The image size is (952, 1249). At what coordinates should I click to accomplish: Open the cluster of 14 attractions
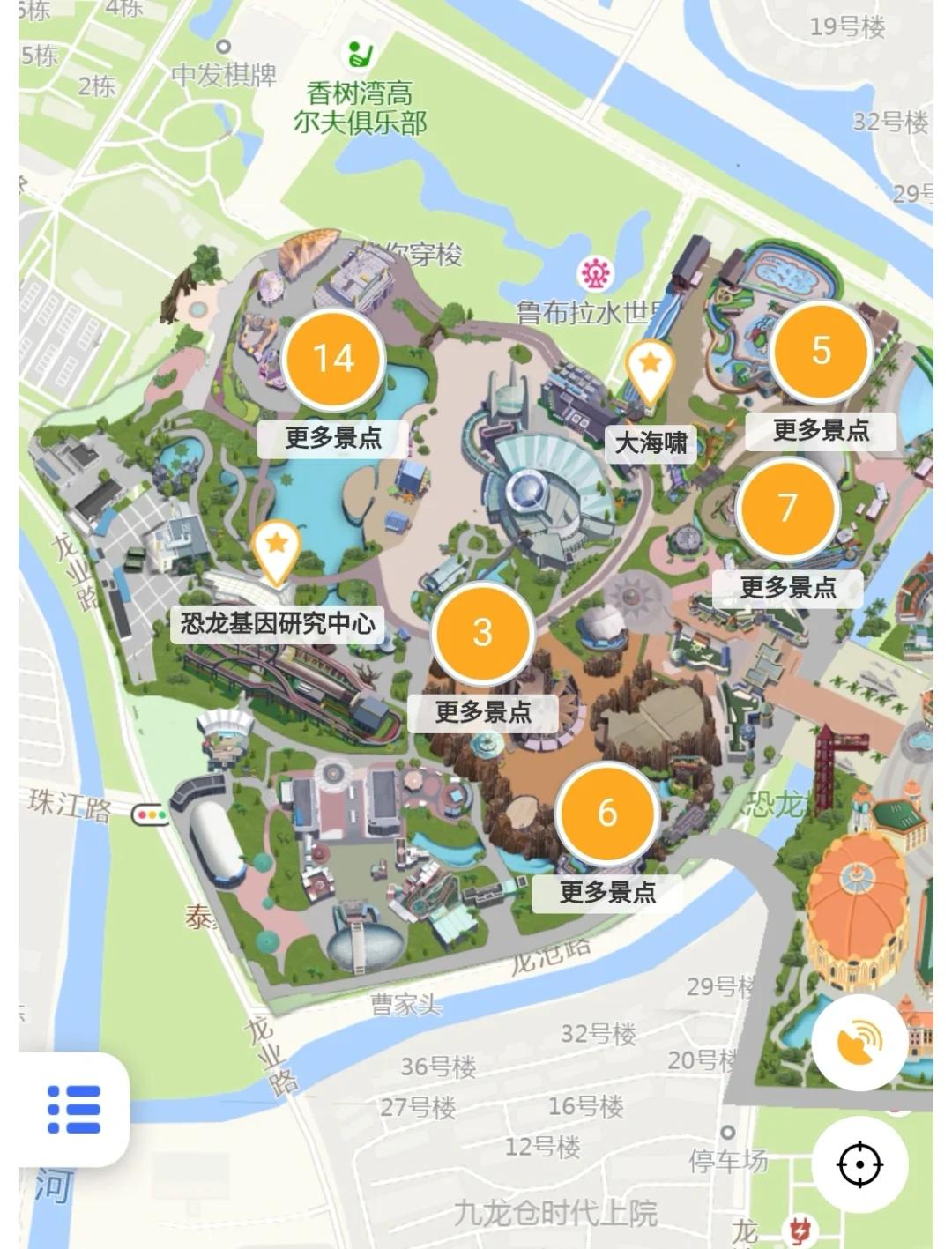333,359
